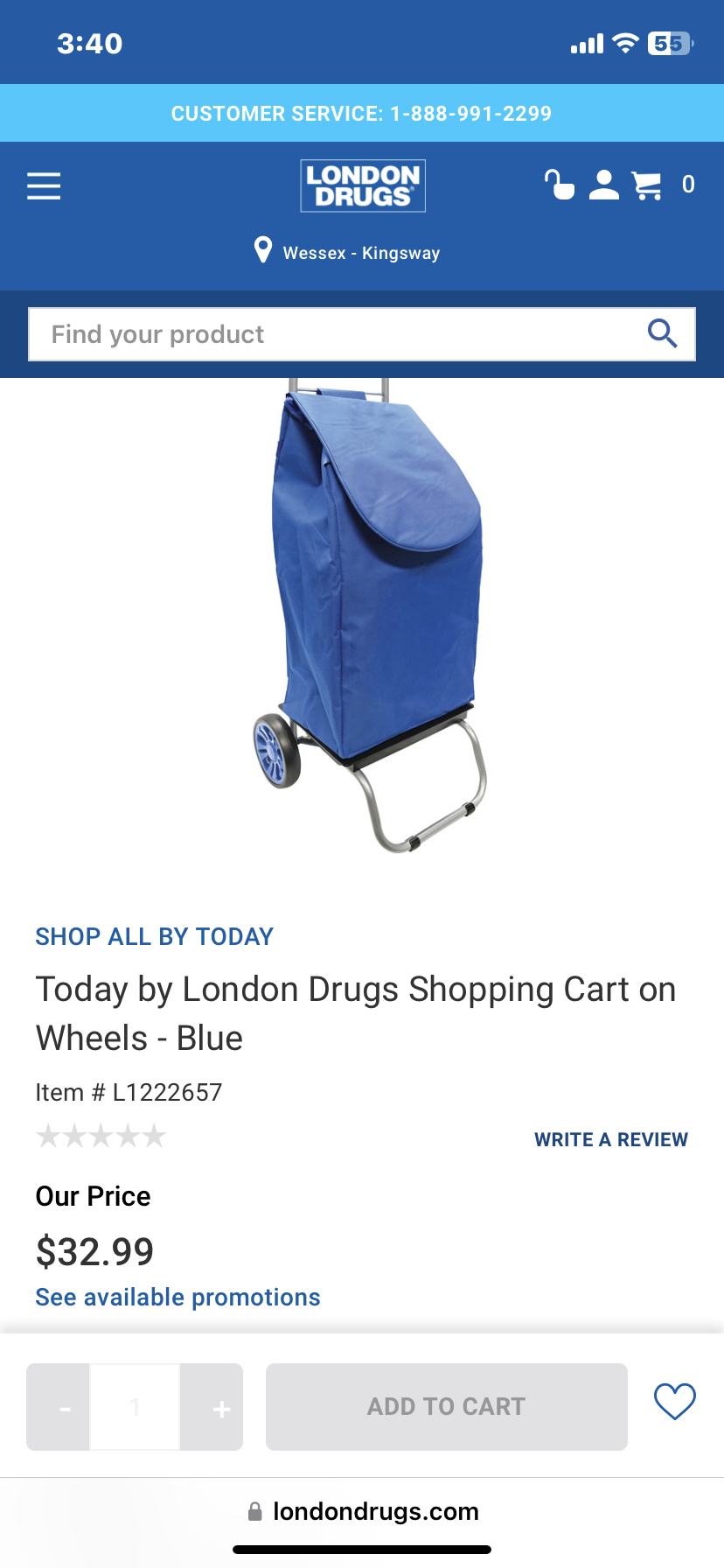
Task: Decrease quantity with minus button
Action: coord(65,1407)
